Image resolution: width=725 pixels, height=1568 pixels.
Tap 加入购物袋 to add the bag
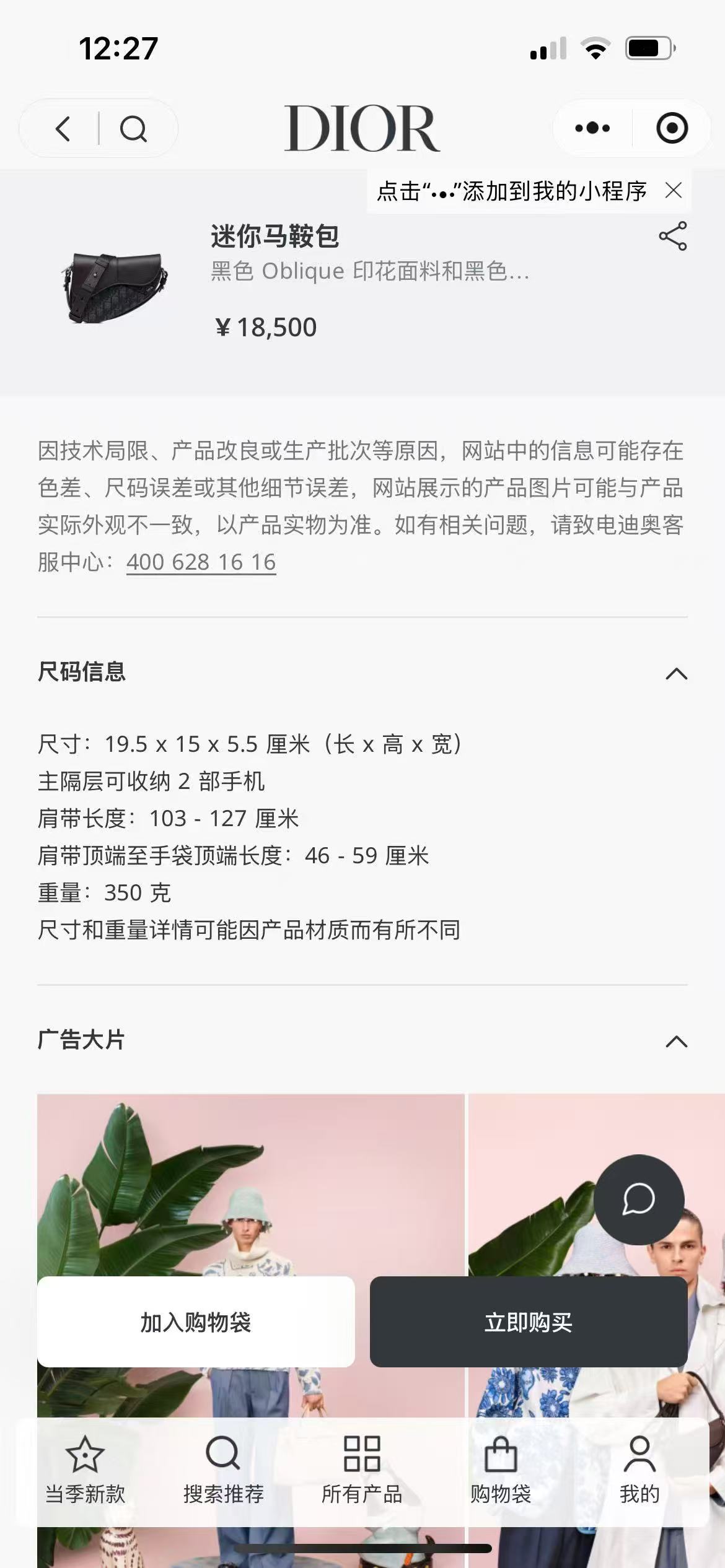[196, 1322]
